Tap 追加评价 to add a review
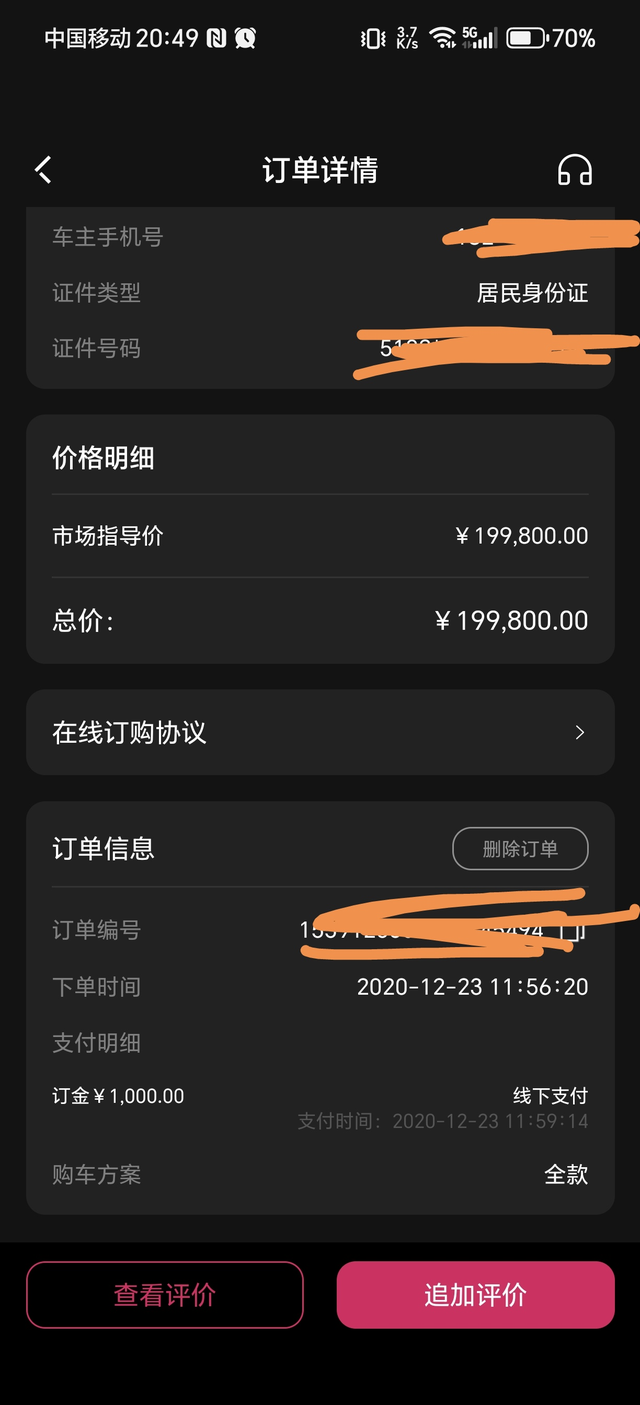Image resolution: width=640 pixels, height=1405 pixels. [475, 1294]
